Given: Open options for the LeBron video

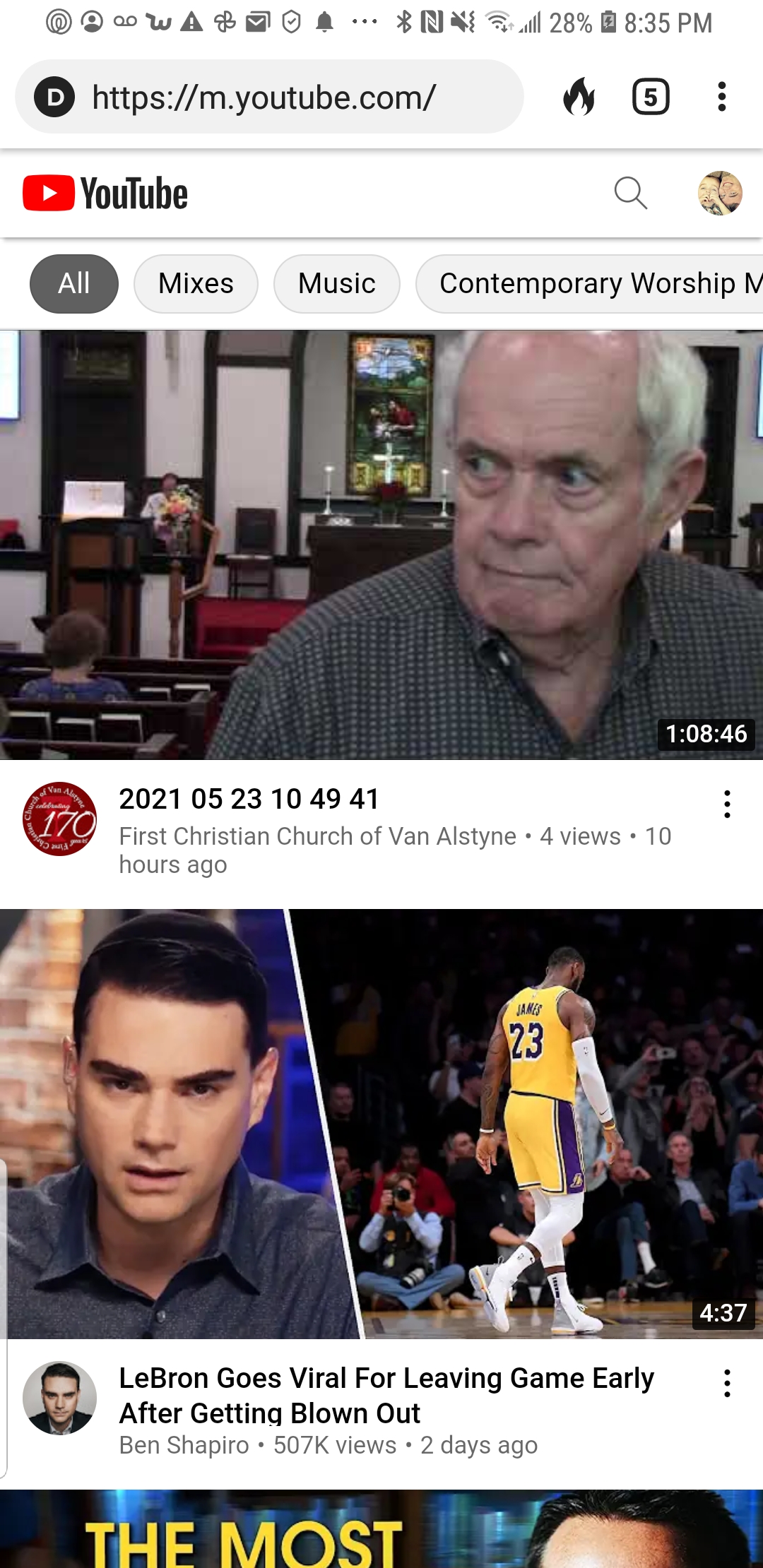Looking at the screenshot, I should pos(726,1384).
